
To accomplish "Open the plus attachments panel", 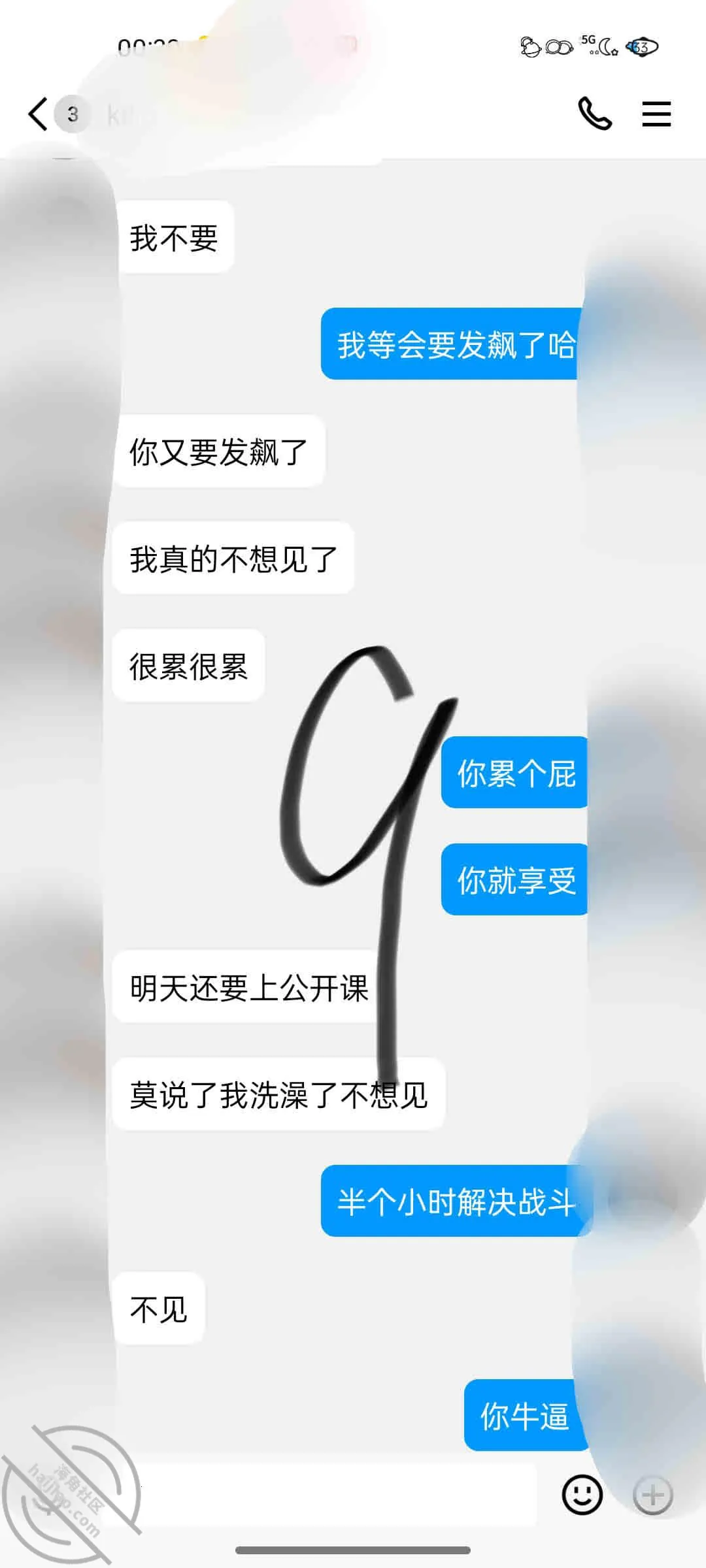I will [x=652, y=1495].
